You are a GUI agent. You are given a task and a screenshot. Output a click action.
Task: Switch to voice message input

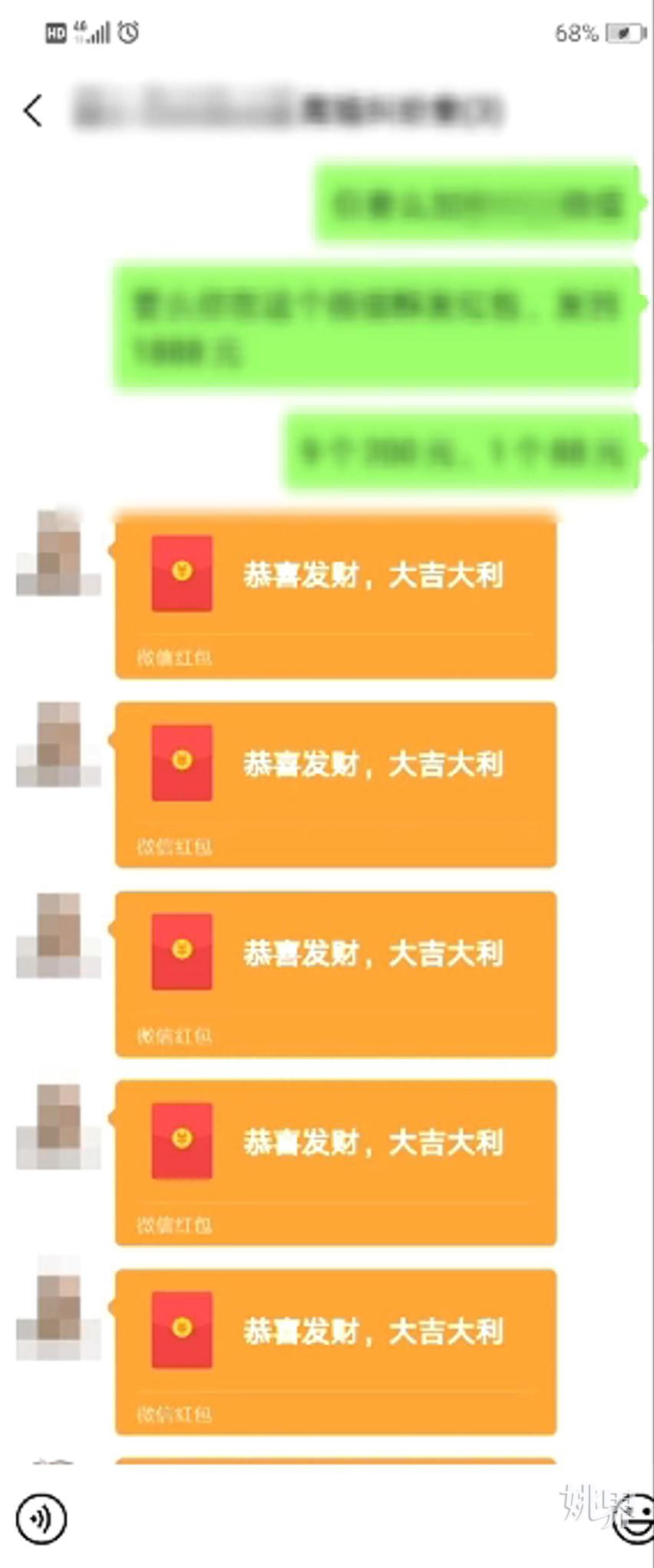point(41,1518)
